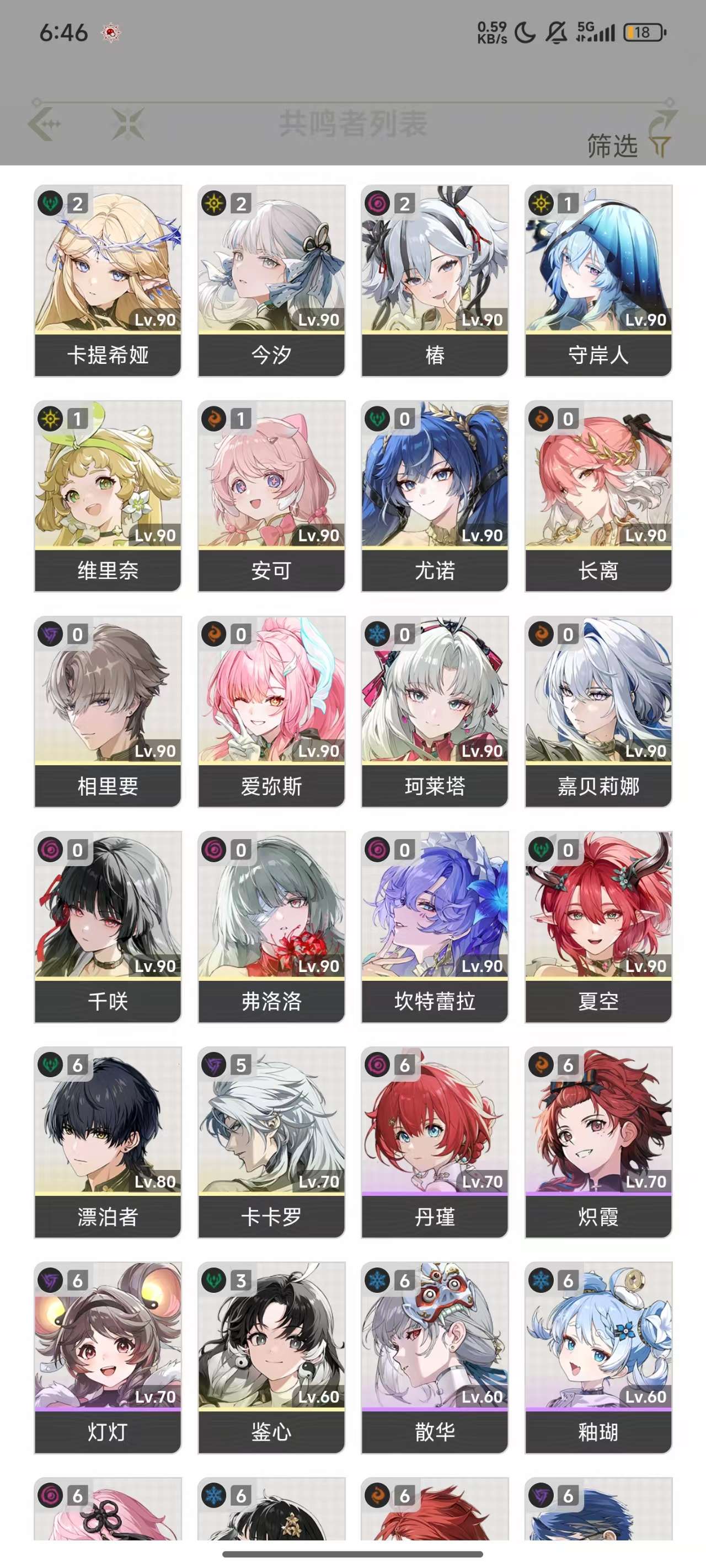Open 釉瑚 character card

point(598,1357)
